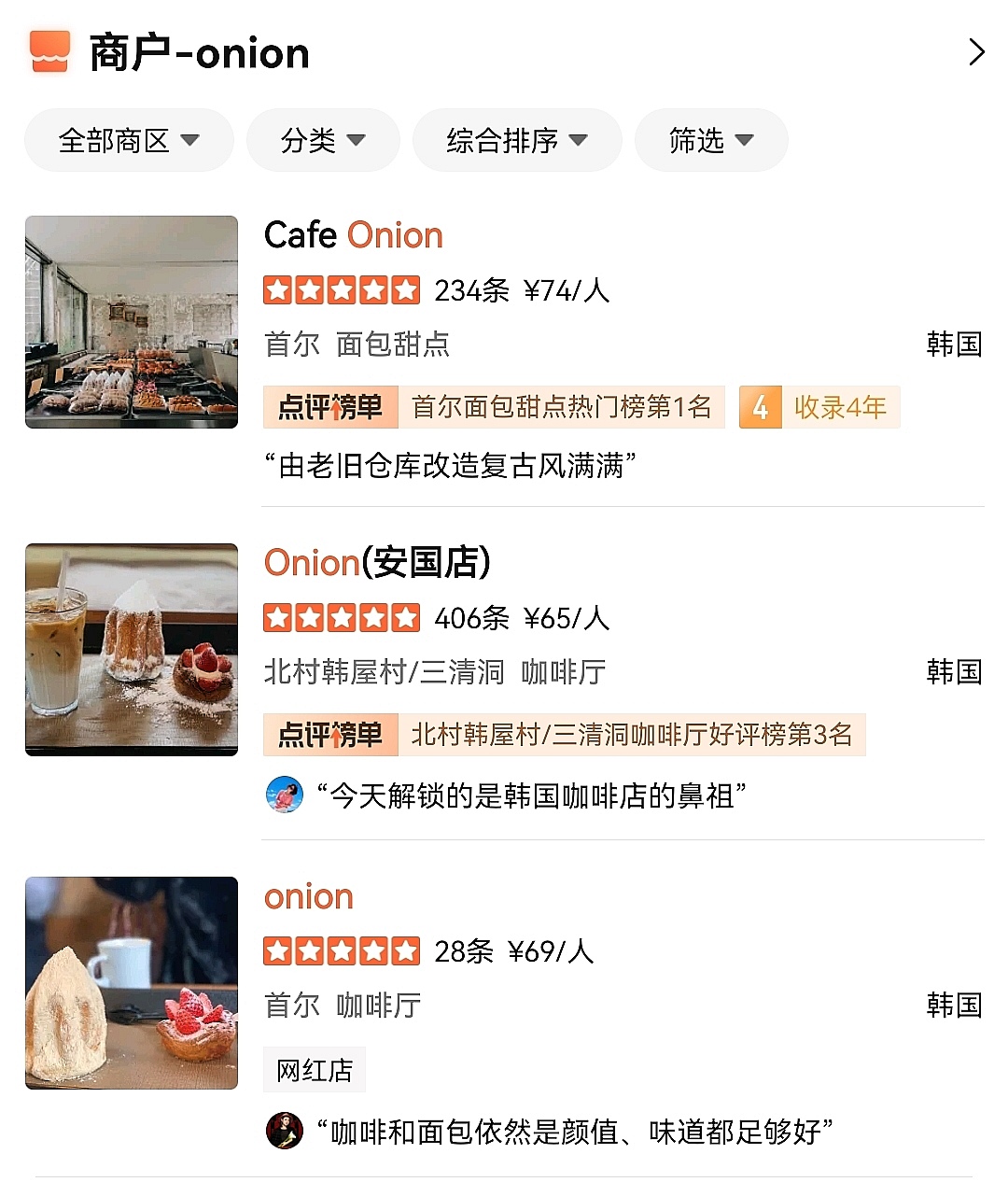
Task: Click the 网红店 tag
Action: pos(314,1069)
